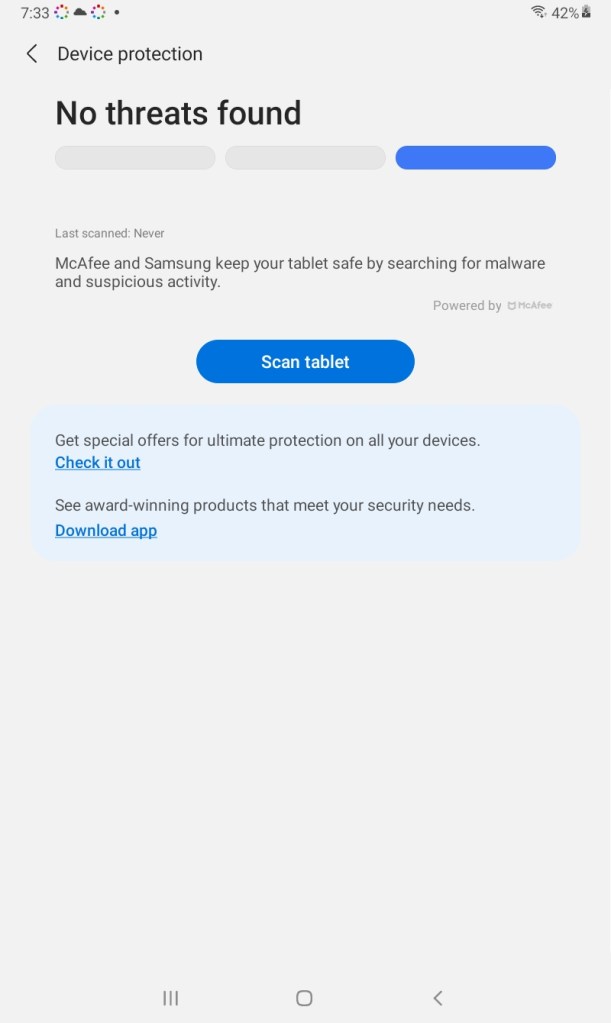Viewport: 611px width, 1023px height.
Task: Follow the Download app link
Action: [x=106, y=530]
